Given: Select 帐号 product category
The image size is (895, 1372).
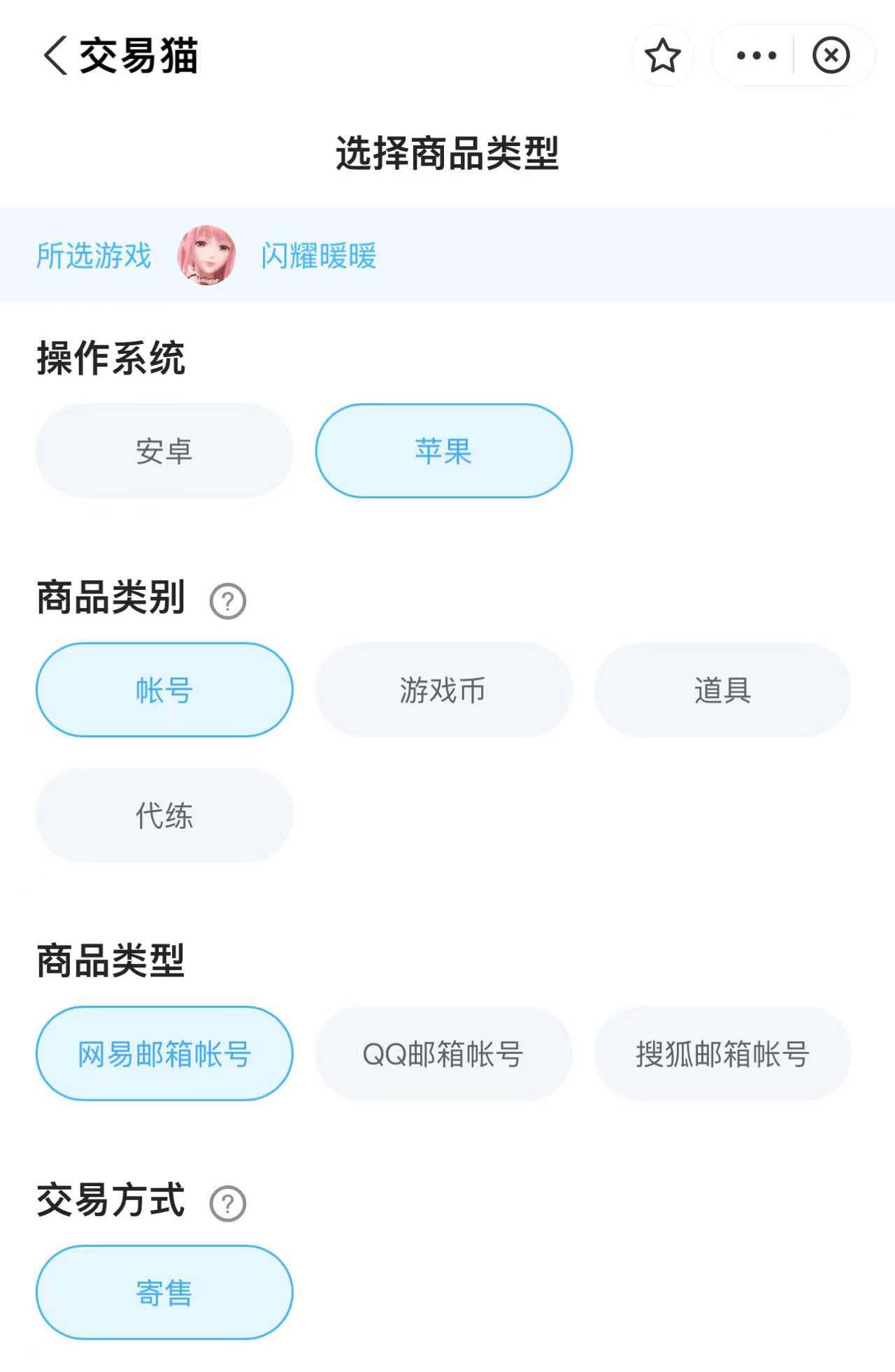Looking at the screenshot, I should [164, 690].
